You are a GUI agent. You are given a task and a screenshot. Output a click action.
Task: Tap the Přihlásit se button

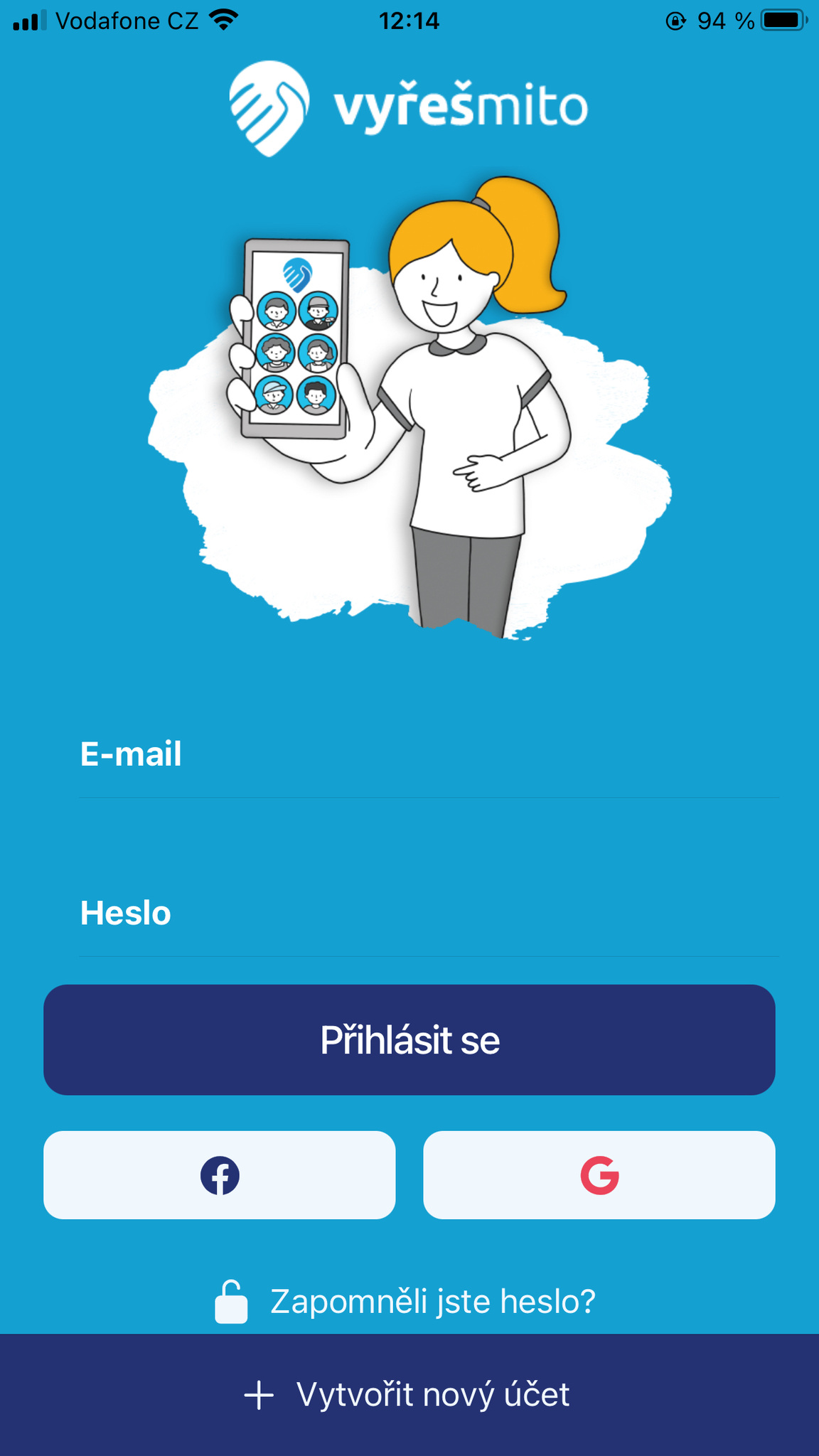point(409,1039)
